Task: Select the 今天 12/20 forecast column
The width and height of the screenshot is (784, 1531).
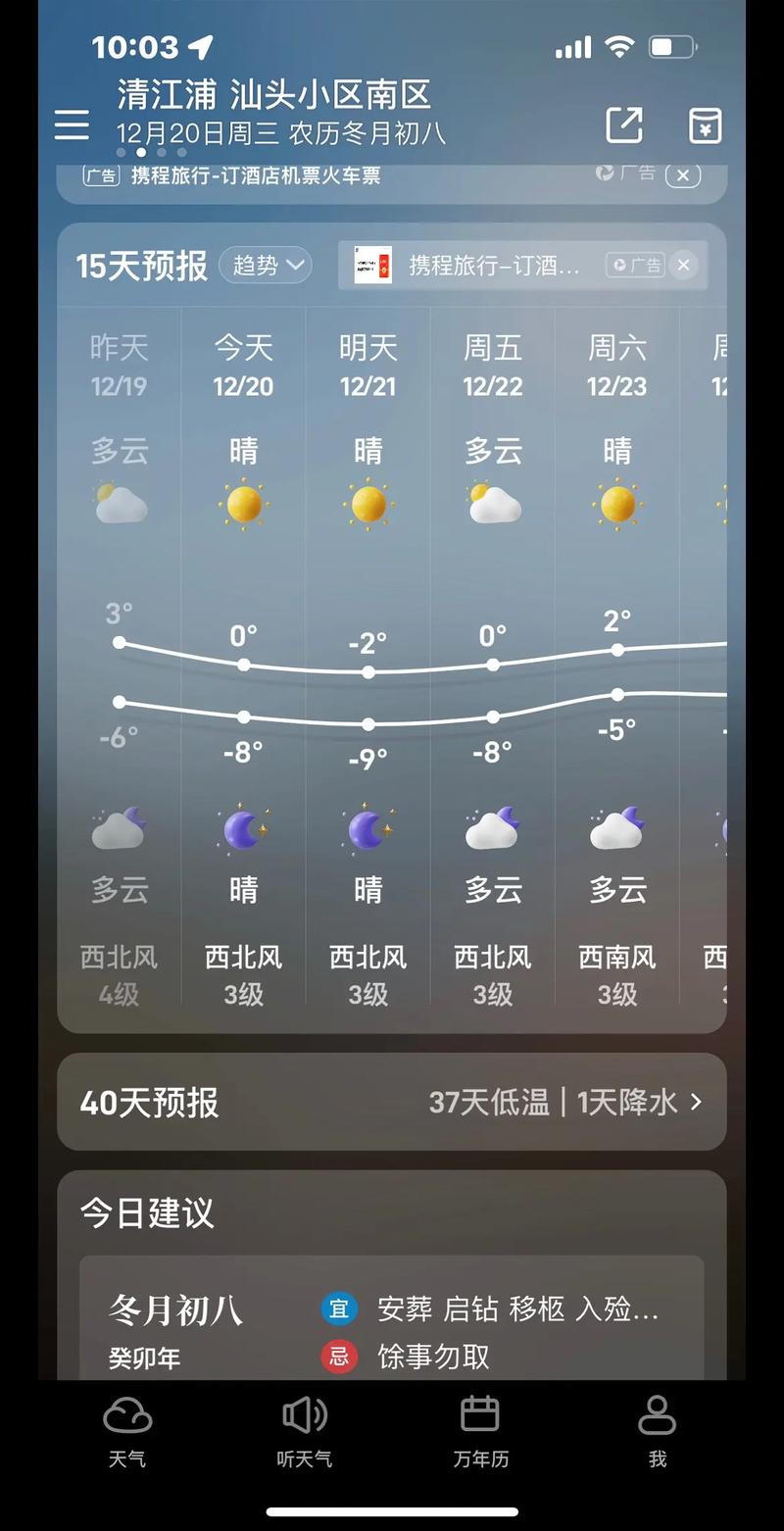Action: tap(243, 367)
